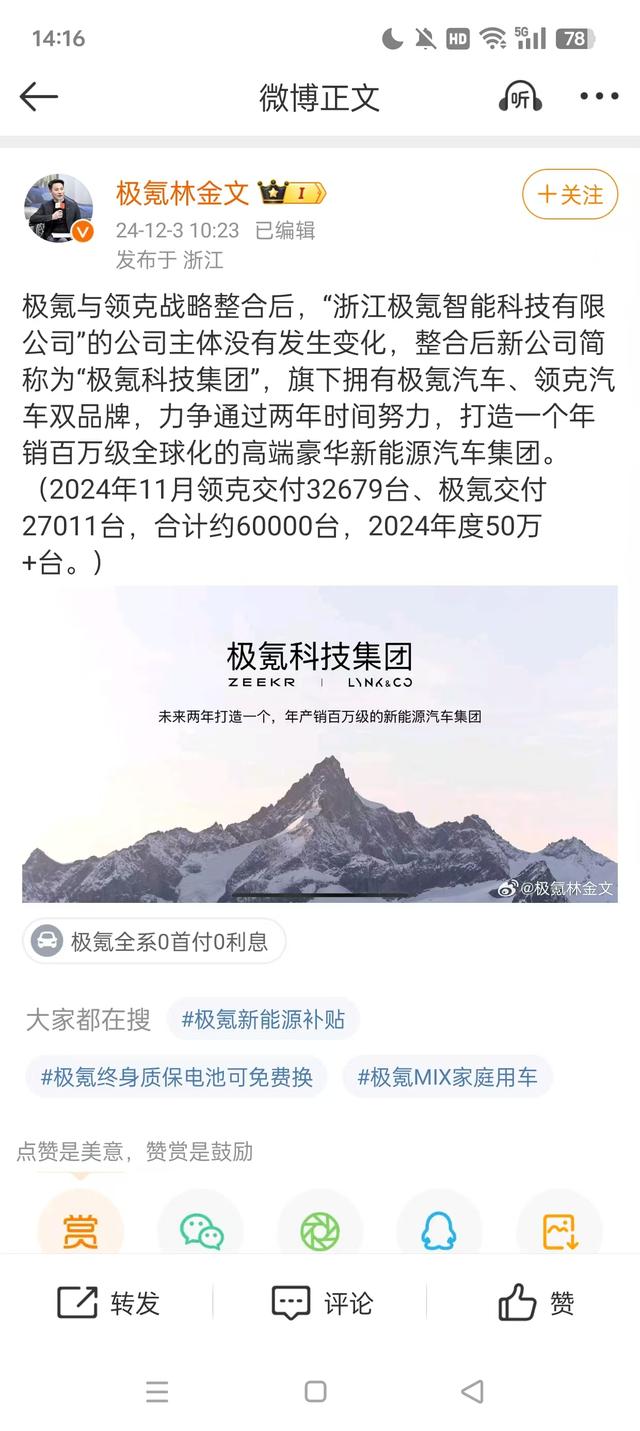Tap the orange 赏 reward button
640x1431 pixels.
(x=80, y=1230)
